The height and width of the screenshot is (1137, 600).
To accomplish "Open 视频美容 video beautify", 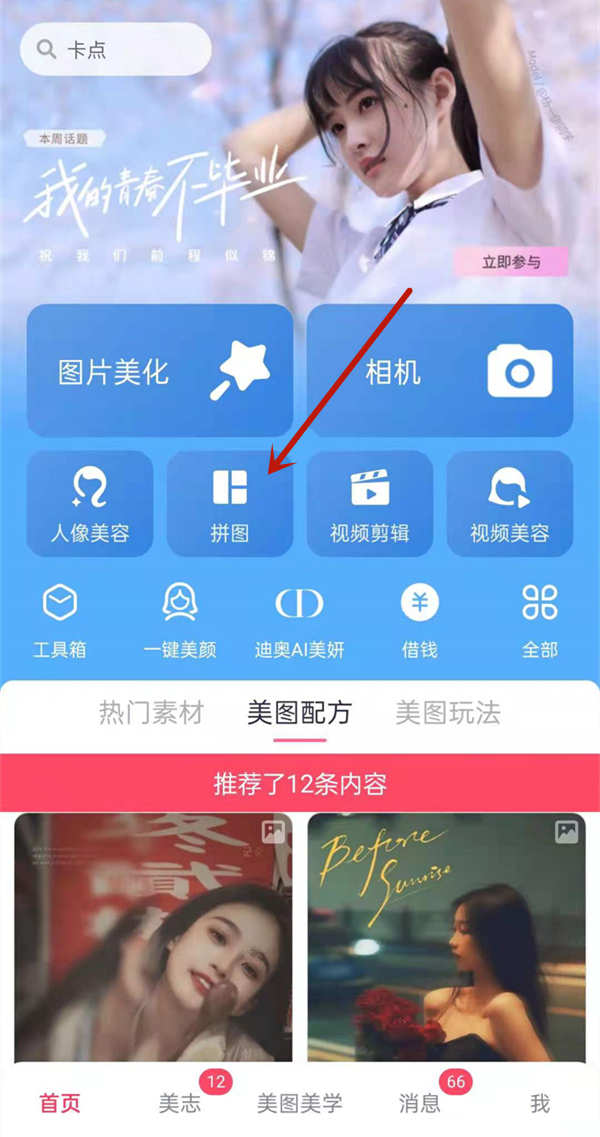I will (x=510, y=504).
